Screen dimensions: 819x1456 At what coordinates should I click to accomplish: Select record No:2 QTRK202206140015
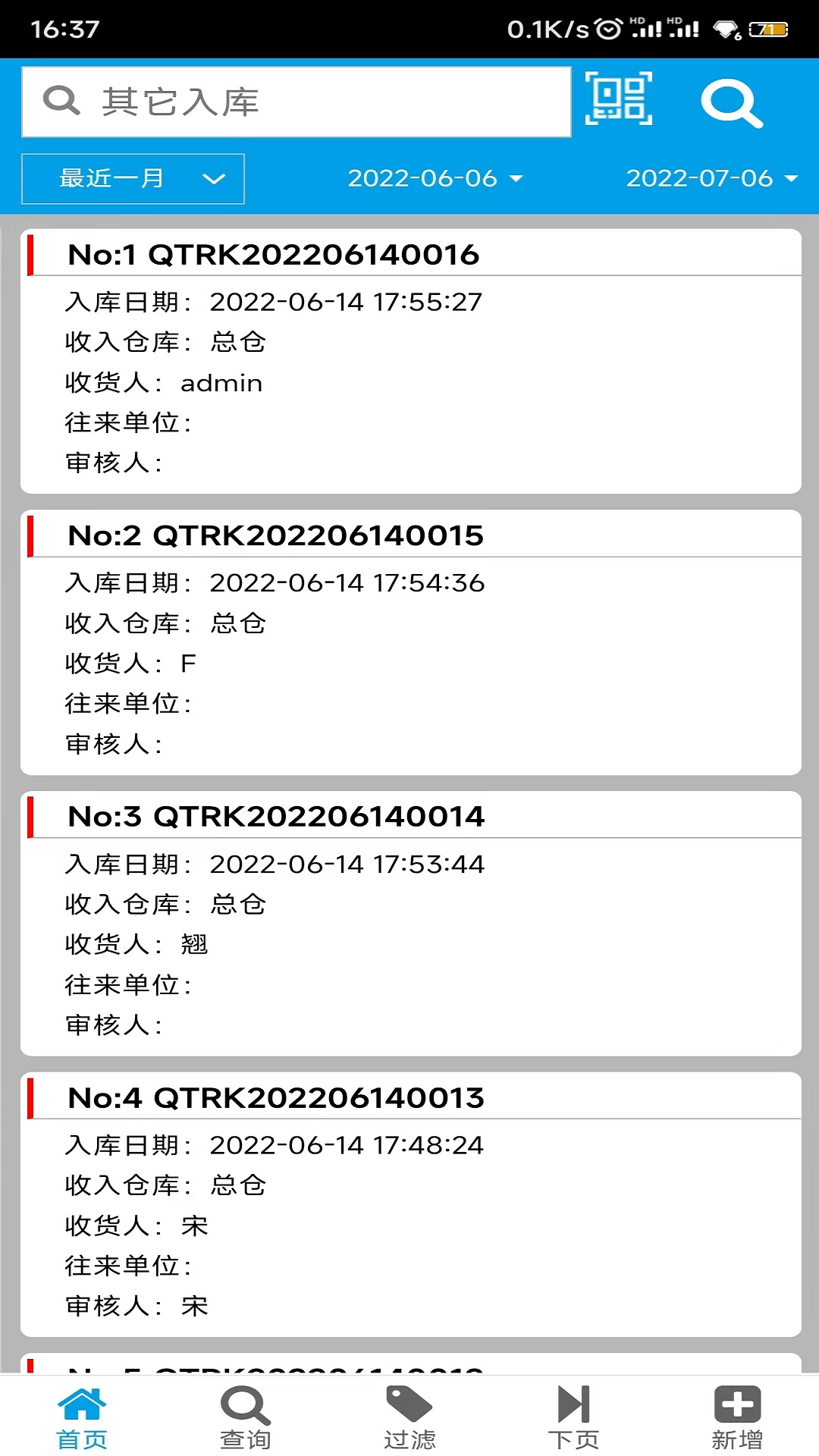[x=409, y=637]
